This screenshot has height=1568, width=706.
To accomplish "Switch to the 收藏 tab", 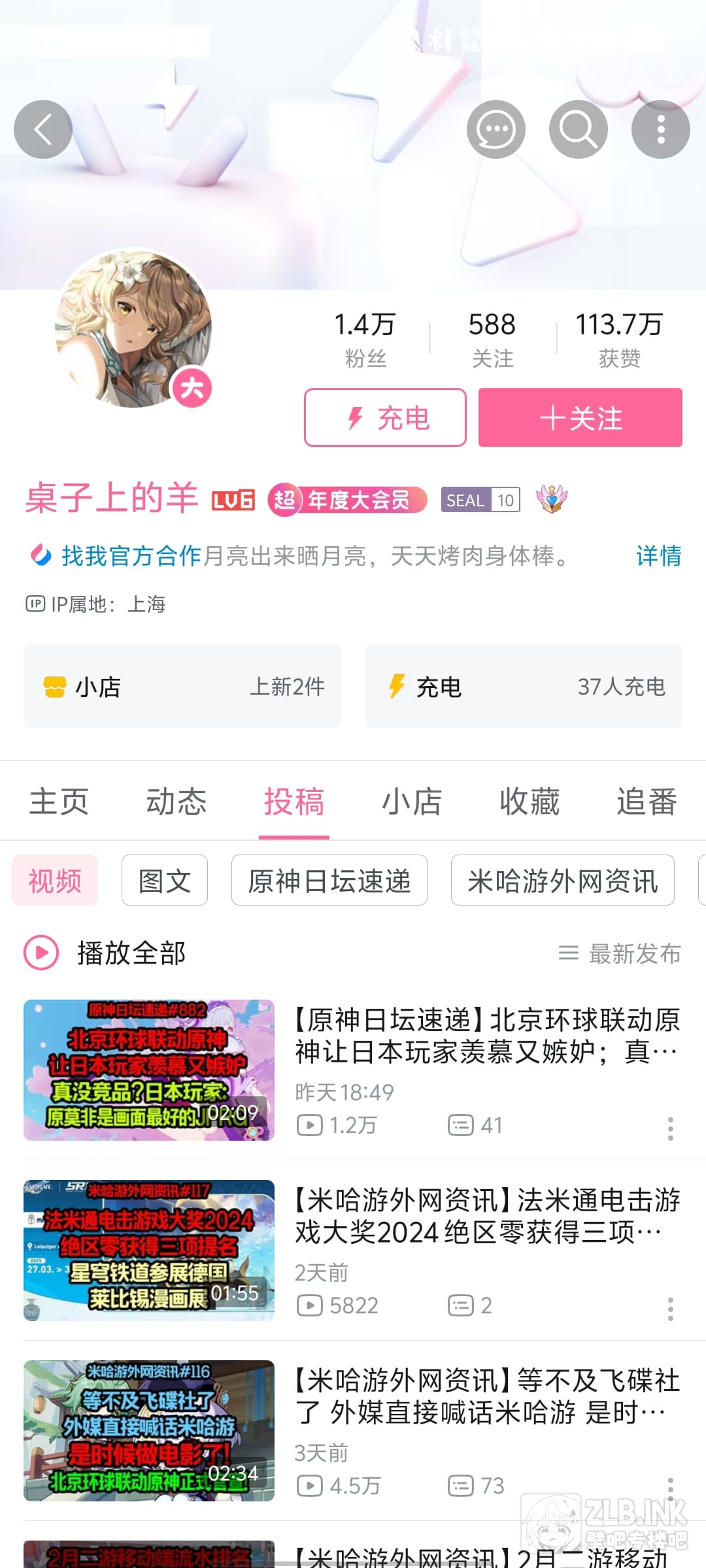I will (x=529, y=801).
